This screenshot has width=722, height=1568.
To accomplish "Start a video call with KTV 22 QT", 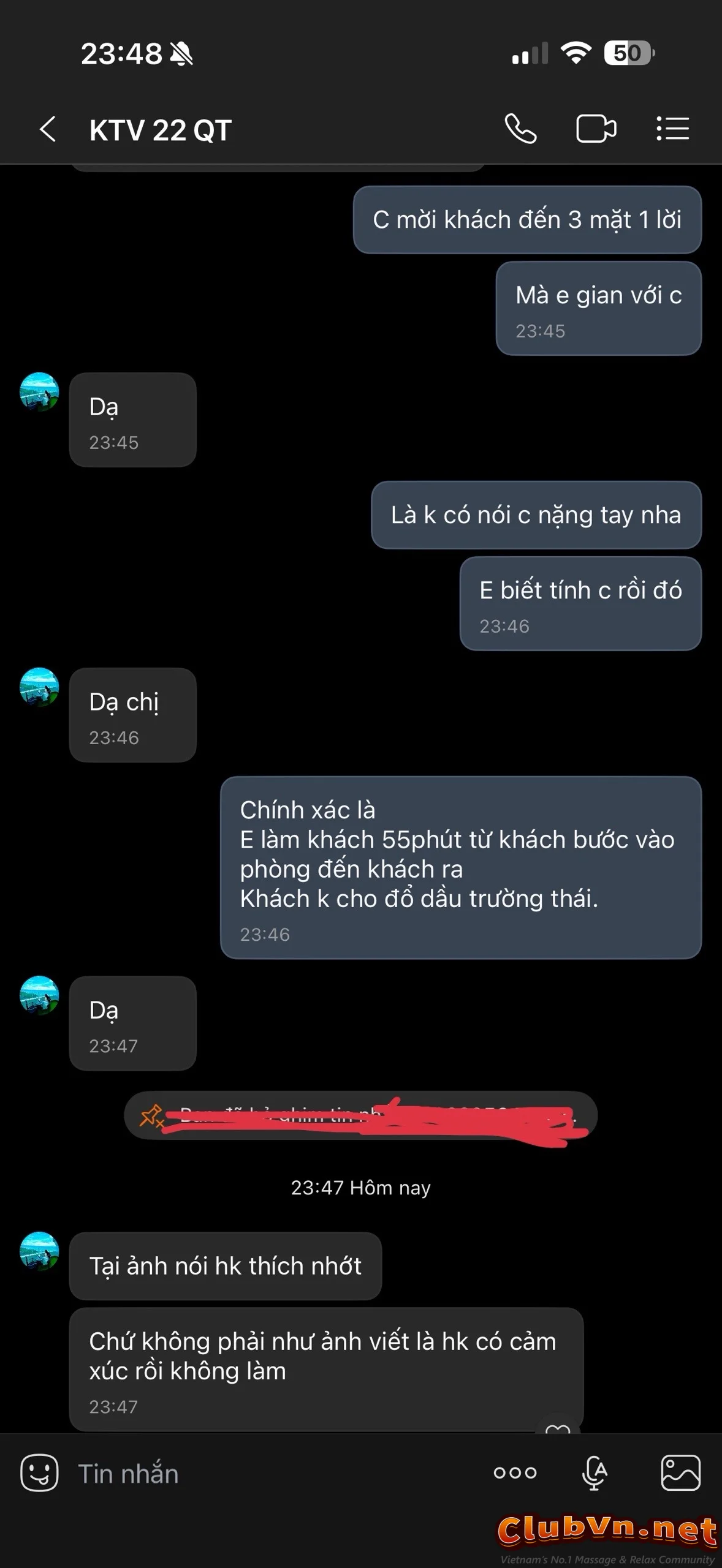I will click(x=596, y=129).
